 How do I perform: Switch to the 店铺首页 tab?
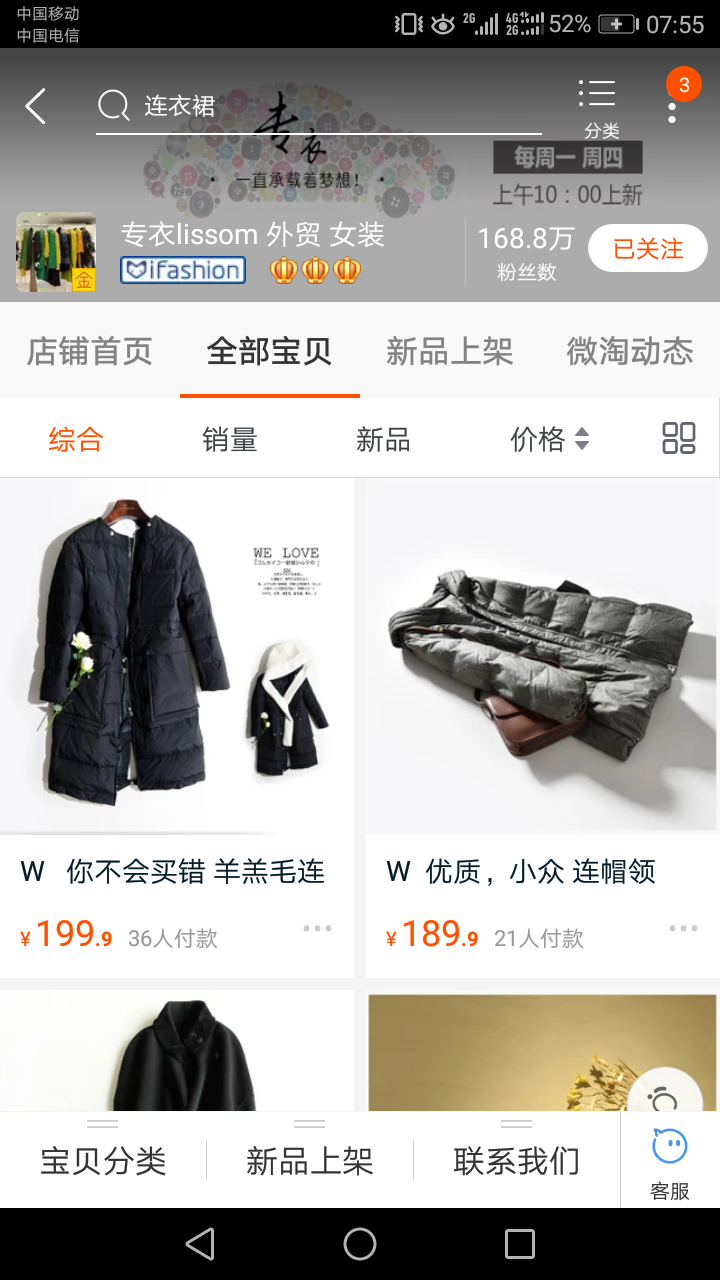click(x=90, y=351)
